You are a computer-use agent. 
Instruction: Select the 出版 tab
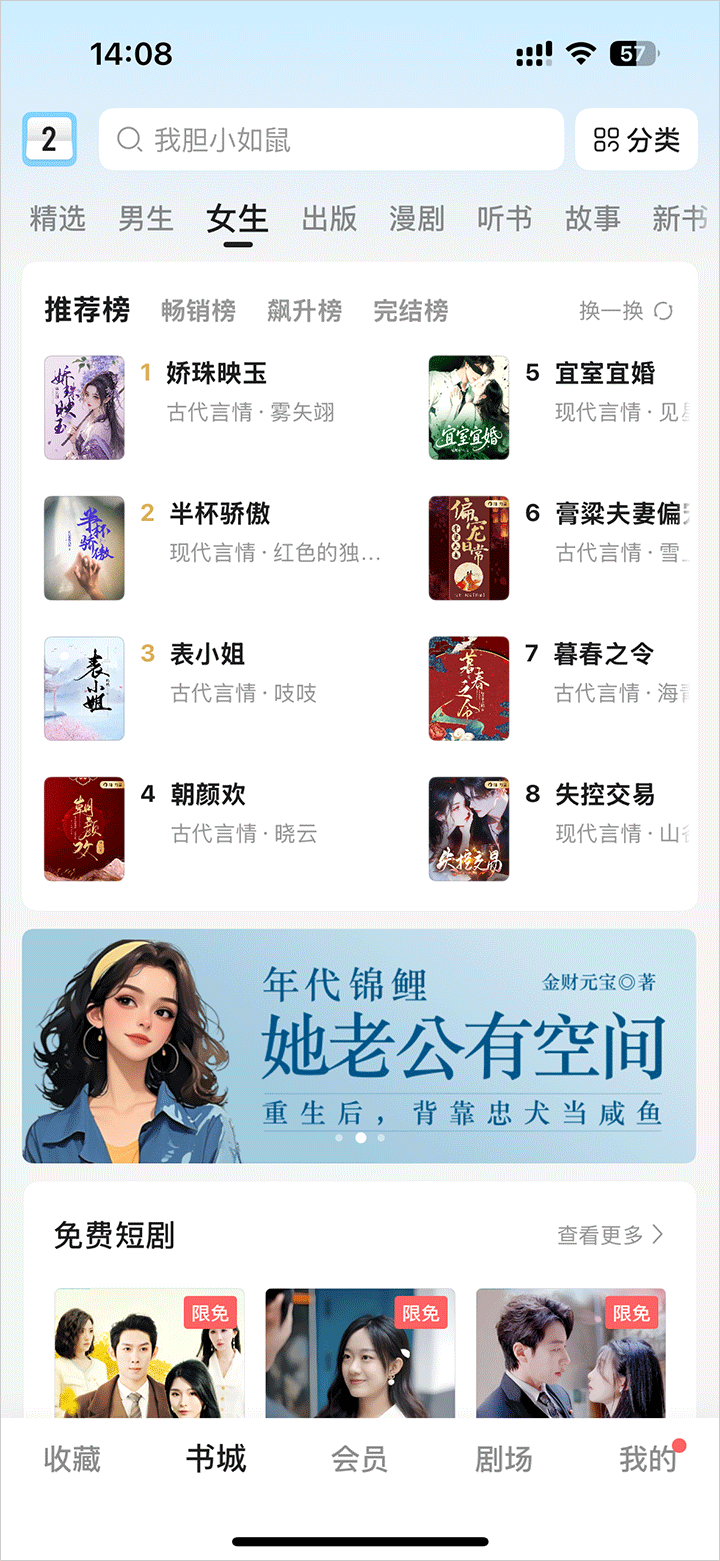[x=330, y=218]
